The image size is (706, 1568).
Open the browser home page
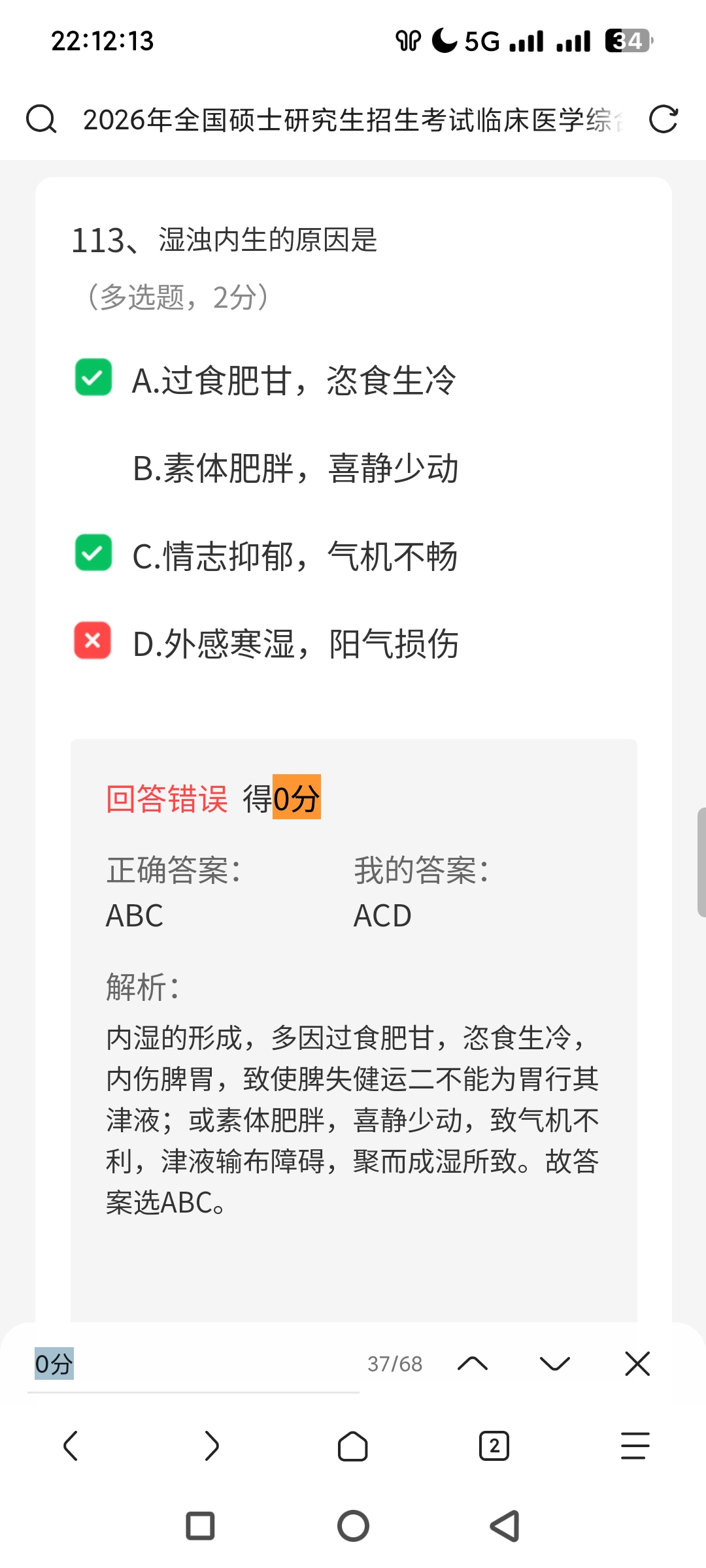pos(353,1446)
